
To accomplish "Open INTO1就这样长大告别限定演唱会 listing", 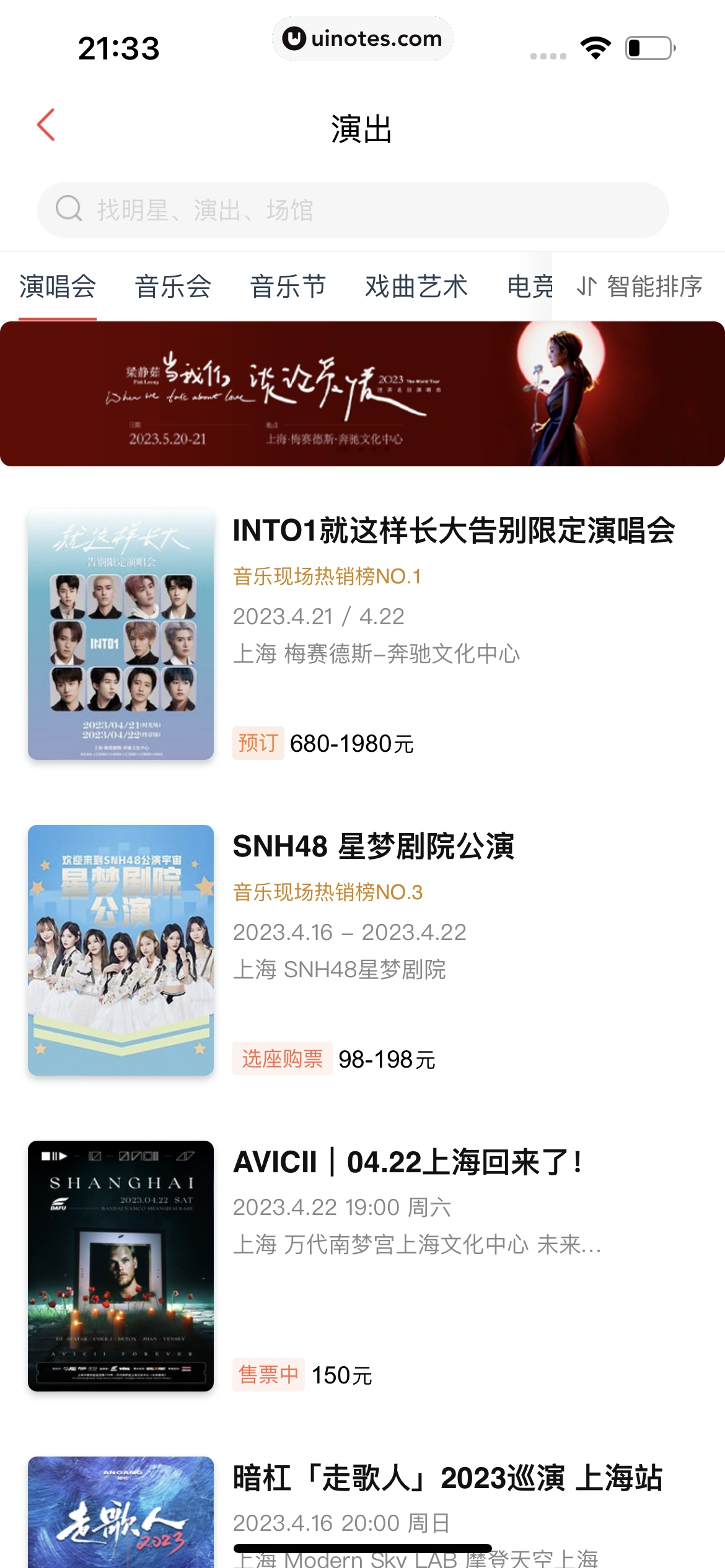I will (x=454, y=531).
